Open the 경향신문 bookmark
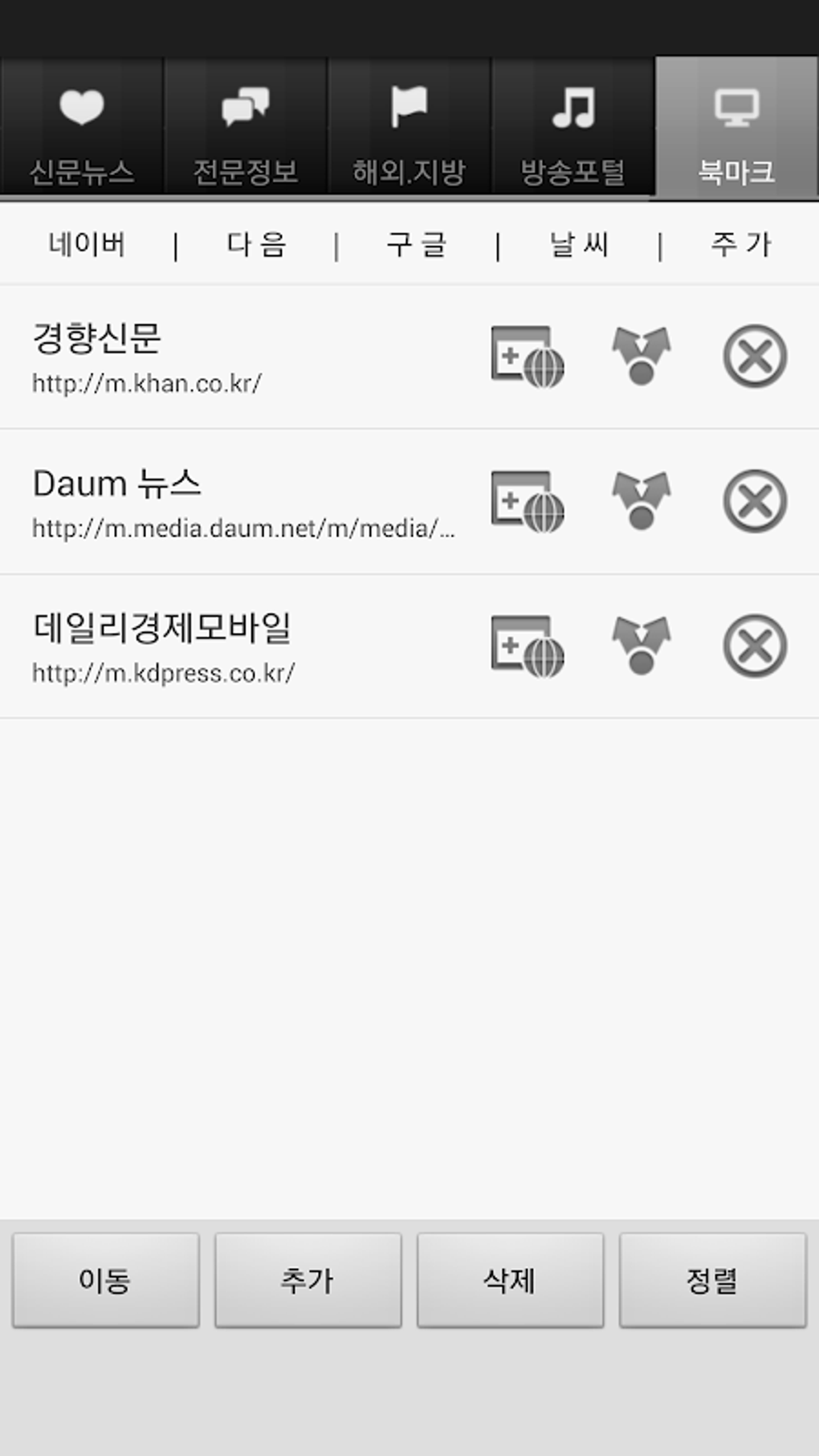The image size is (819, 1456). (x=161, y=357)
